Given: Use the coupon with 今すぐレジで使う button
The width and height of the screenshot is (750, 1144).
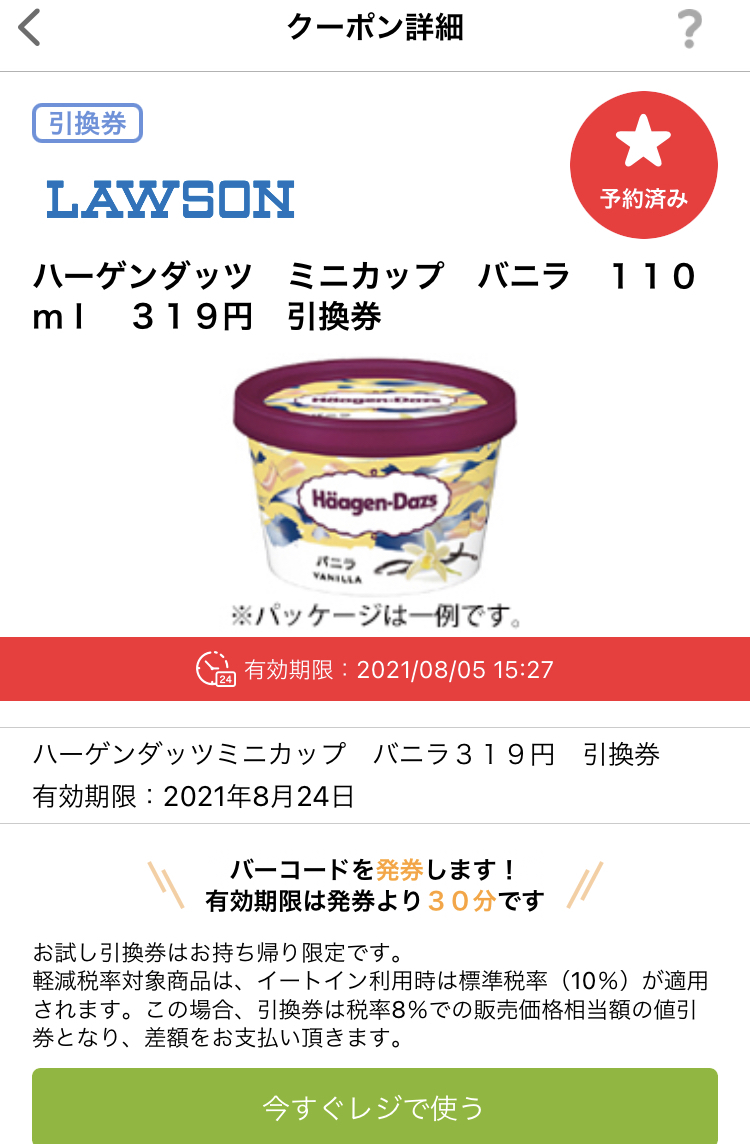Looking at the screenshot, I should coord(374,1106).
